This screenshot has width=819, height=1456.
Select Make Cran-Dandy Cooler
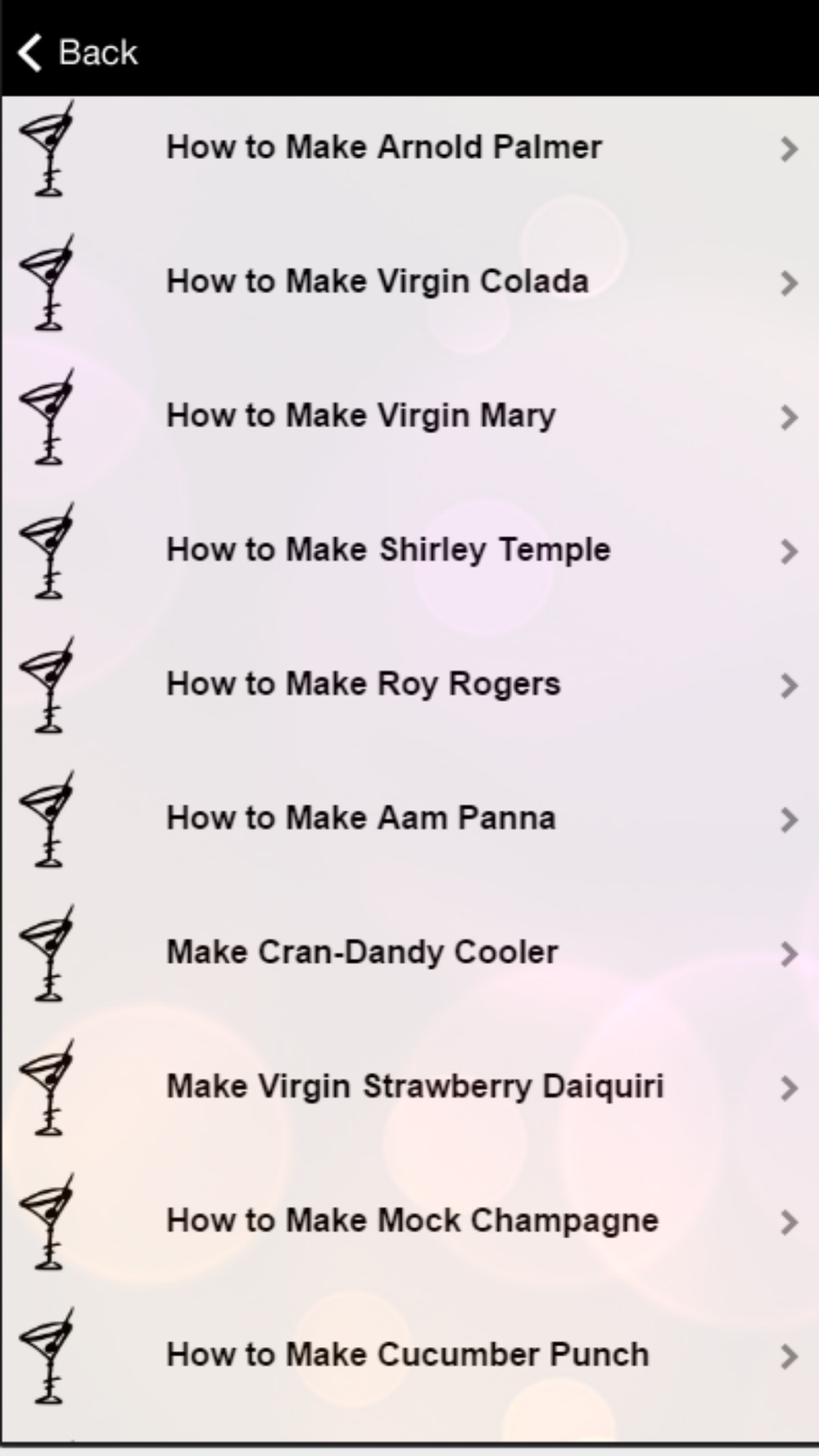(409, 953)
